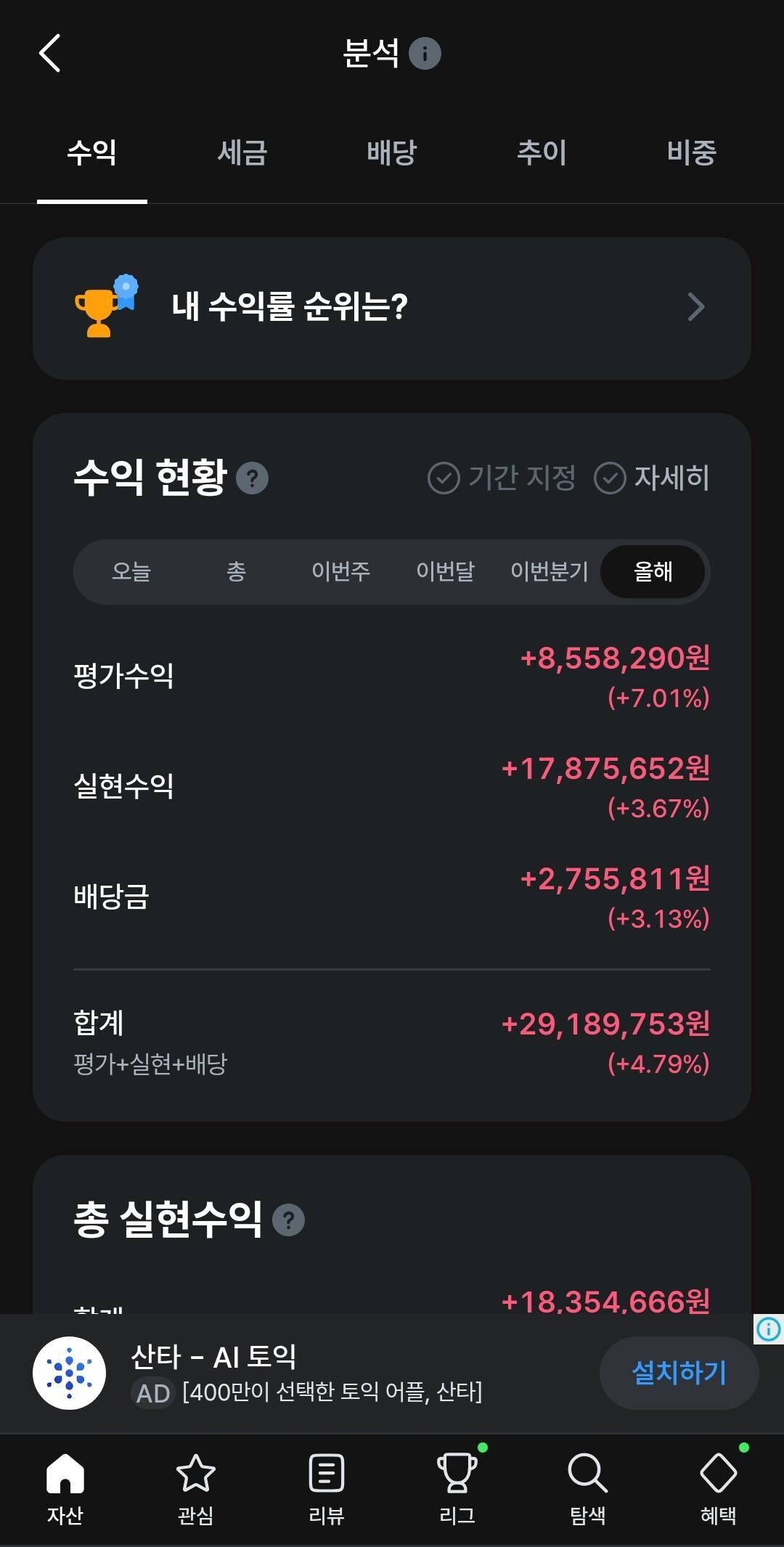
Task: Open the 관심 star icon
Action: click(196, 1487)
